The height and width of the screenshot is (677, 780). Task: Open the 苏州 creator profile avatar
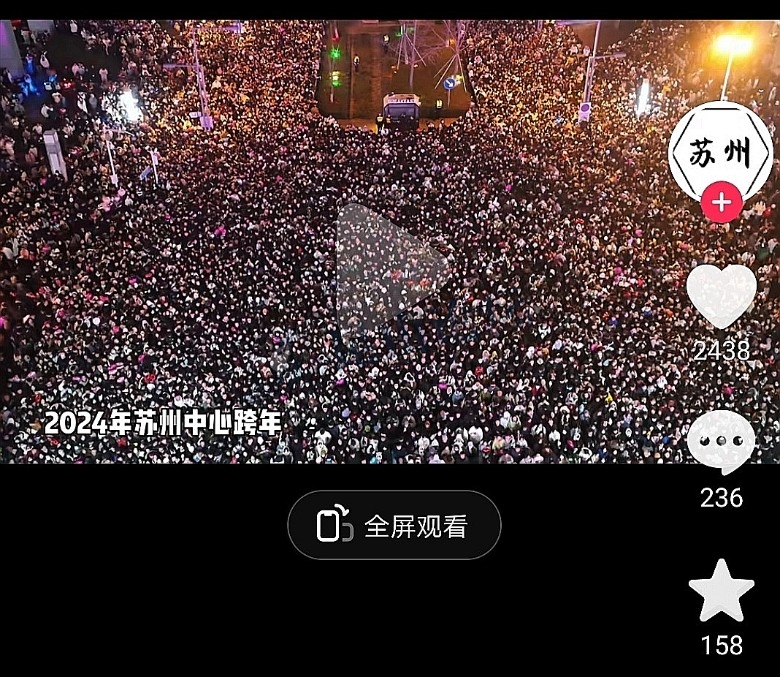(x=720, y=150)
